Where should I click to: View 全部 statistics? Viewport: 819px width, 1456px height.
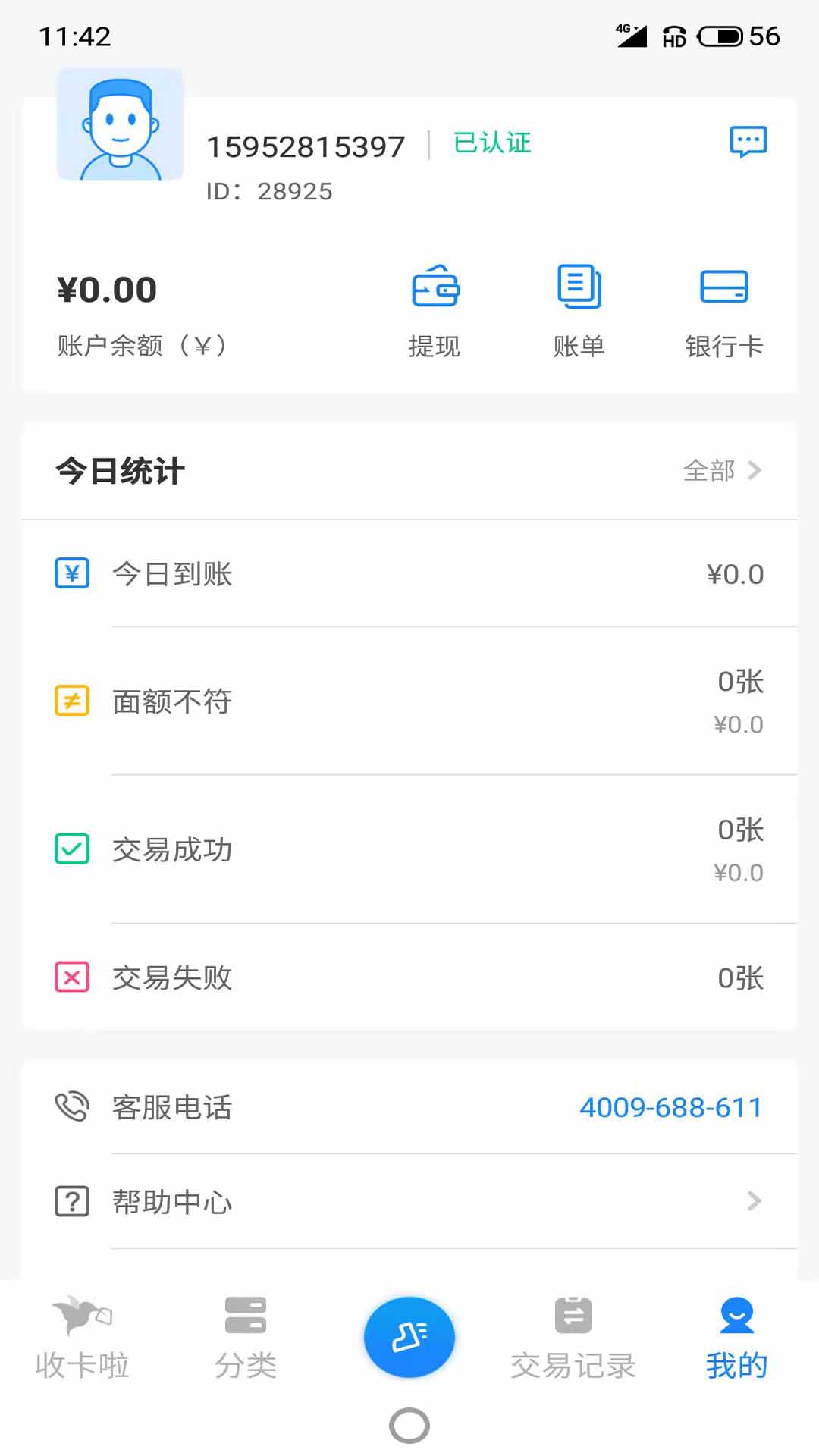click(721, 471)
